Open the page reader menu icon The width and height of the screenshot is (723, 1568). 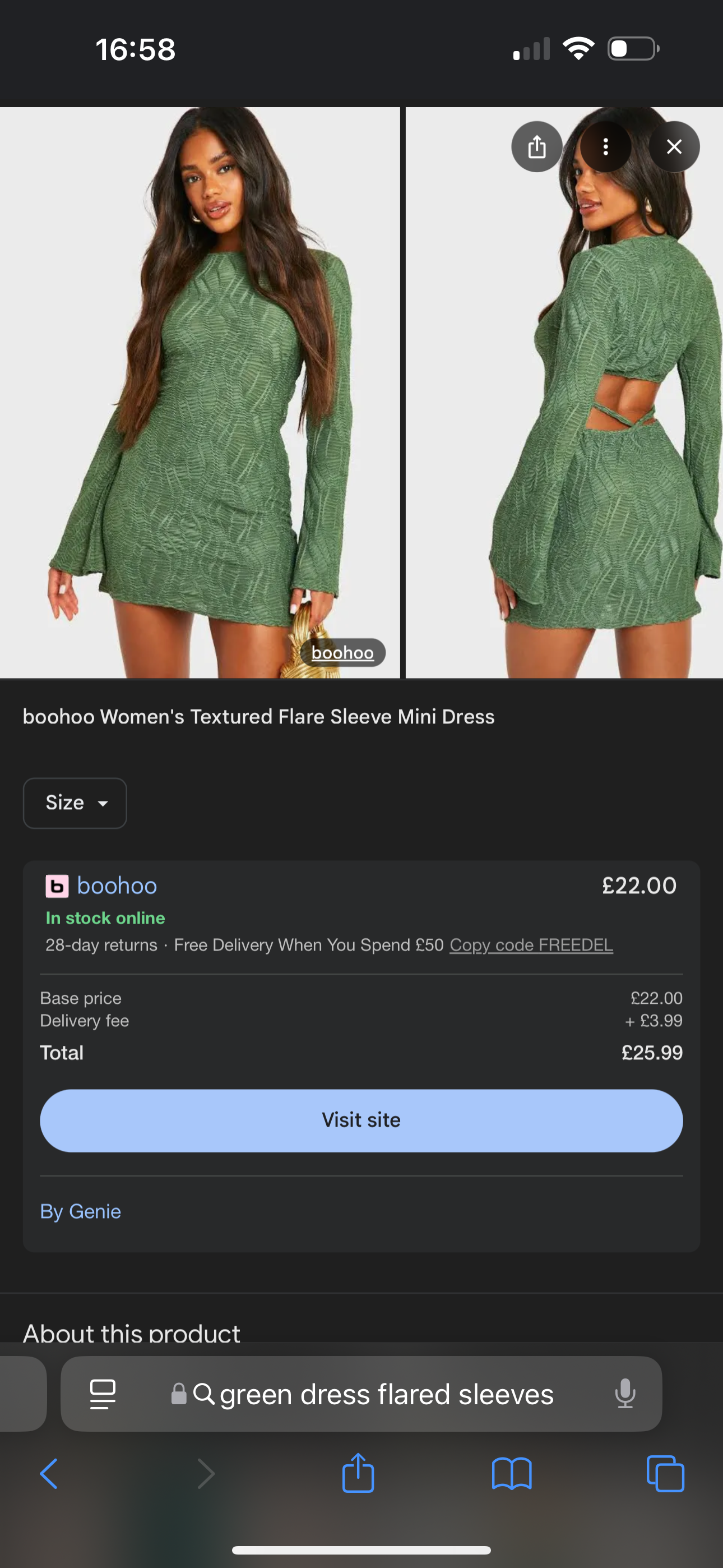(x=103, y=1394)
